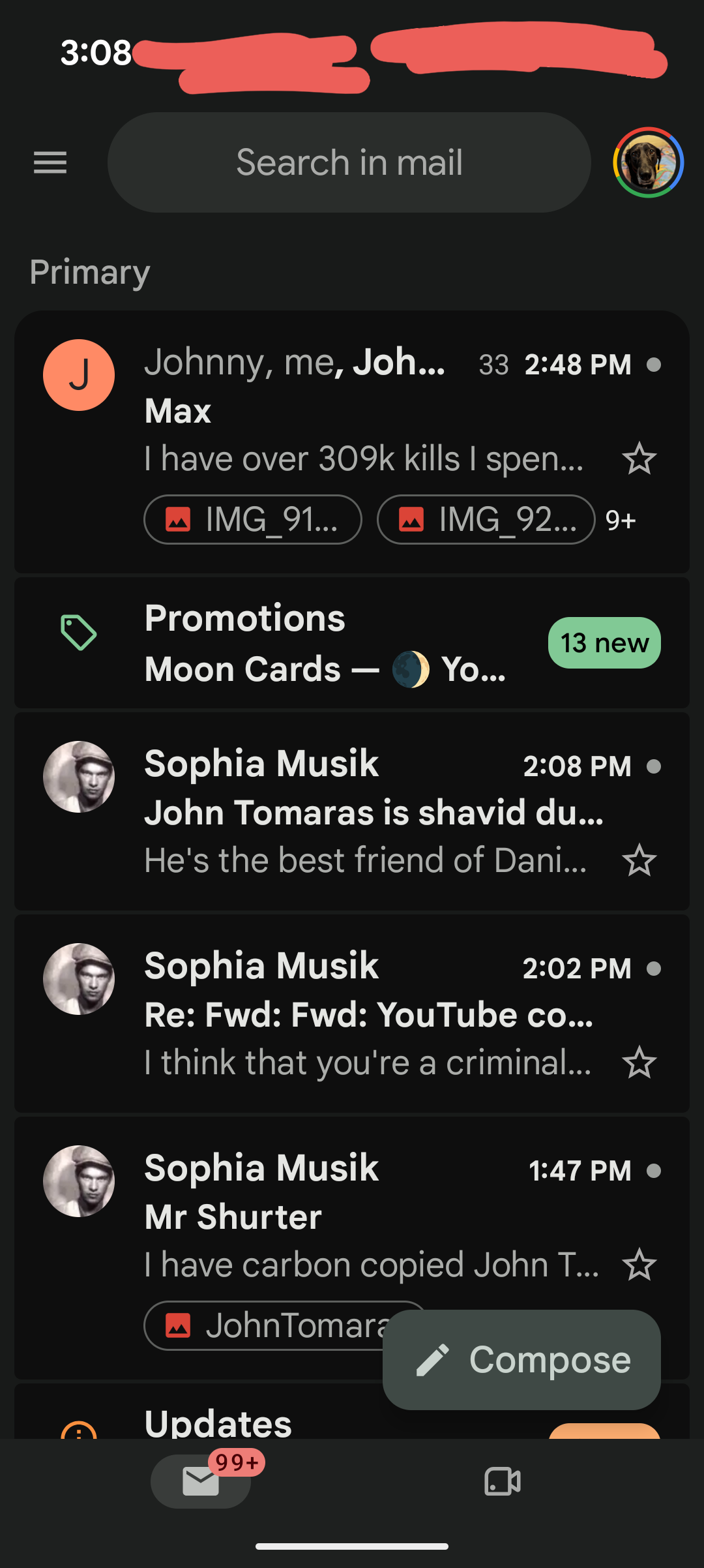Open the account profile picture

[648, 162]
